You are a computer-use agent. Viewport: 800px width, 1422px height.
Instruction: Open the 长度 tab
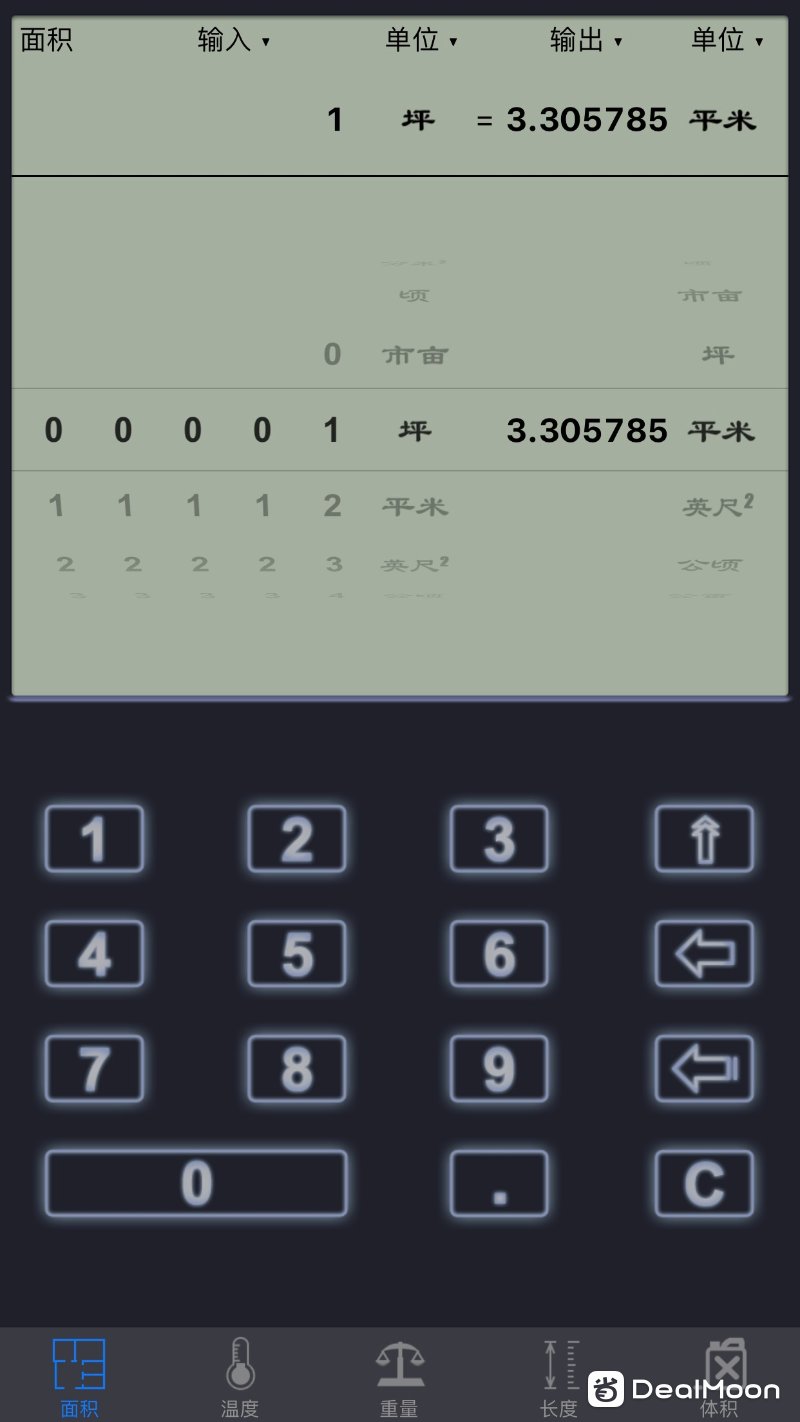pyautogui.click(x=558, y=1378)
